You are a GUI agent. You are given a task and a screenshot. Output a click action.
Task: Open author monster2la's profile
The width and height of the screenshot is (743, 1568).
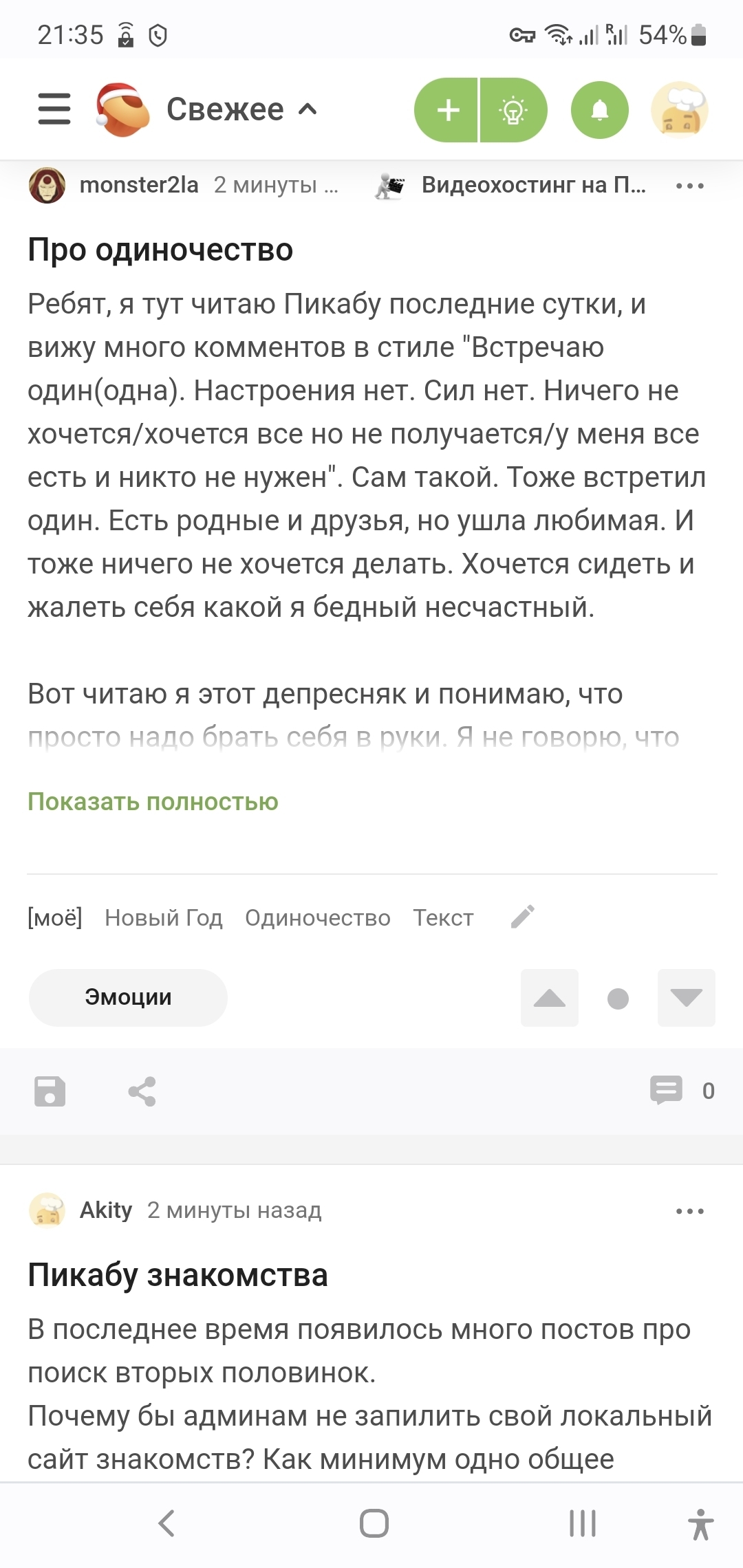139,185
